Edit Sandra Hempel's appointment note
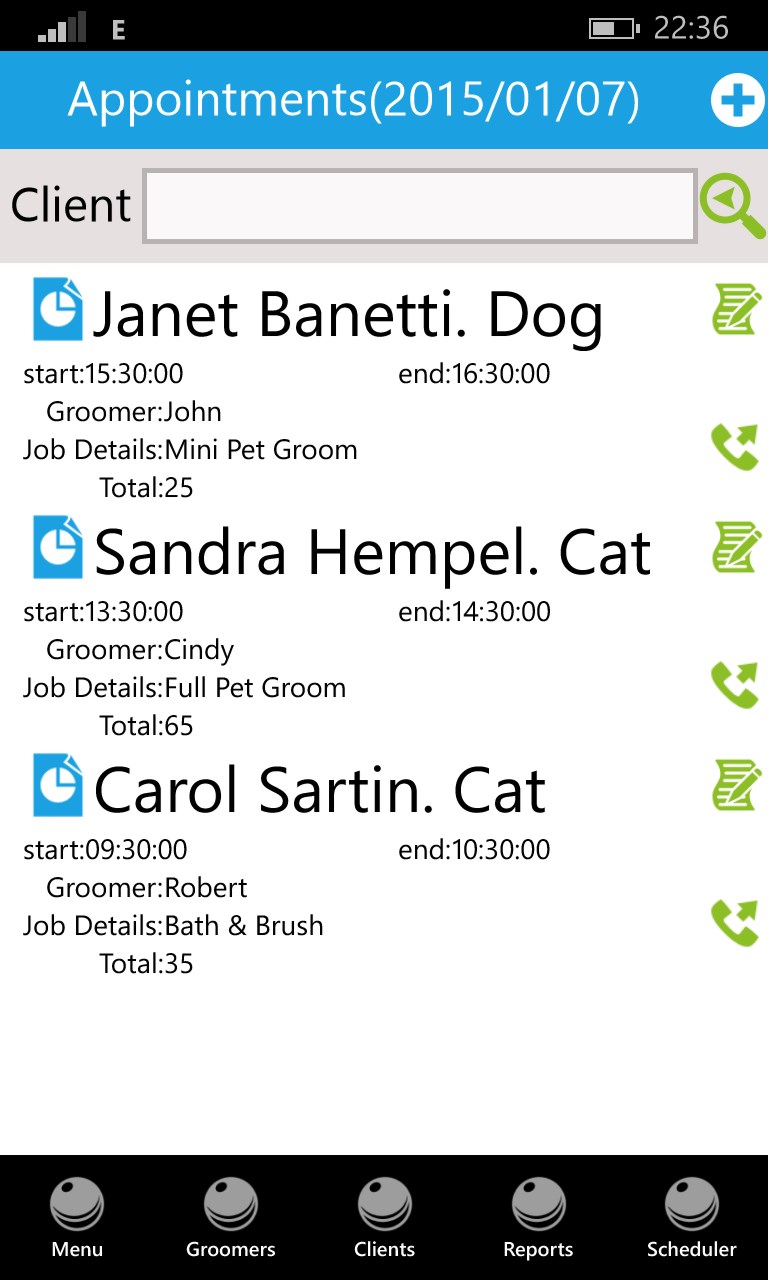 [736, 547]
